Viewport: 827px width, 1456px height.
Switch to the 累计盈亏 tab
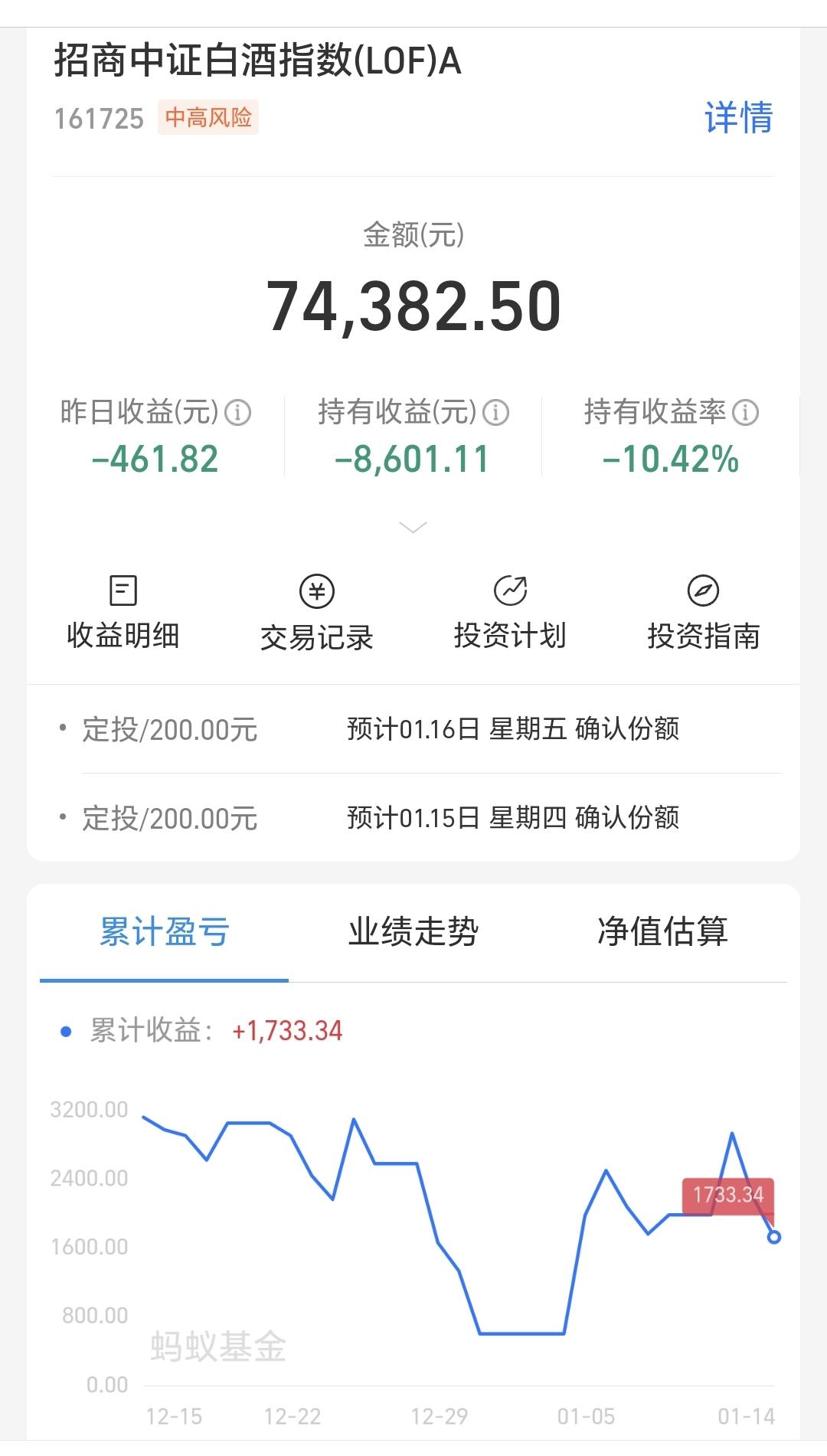coord(164,932)
